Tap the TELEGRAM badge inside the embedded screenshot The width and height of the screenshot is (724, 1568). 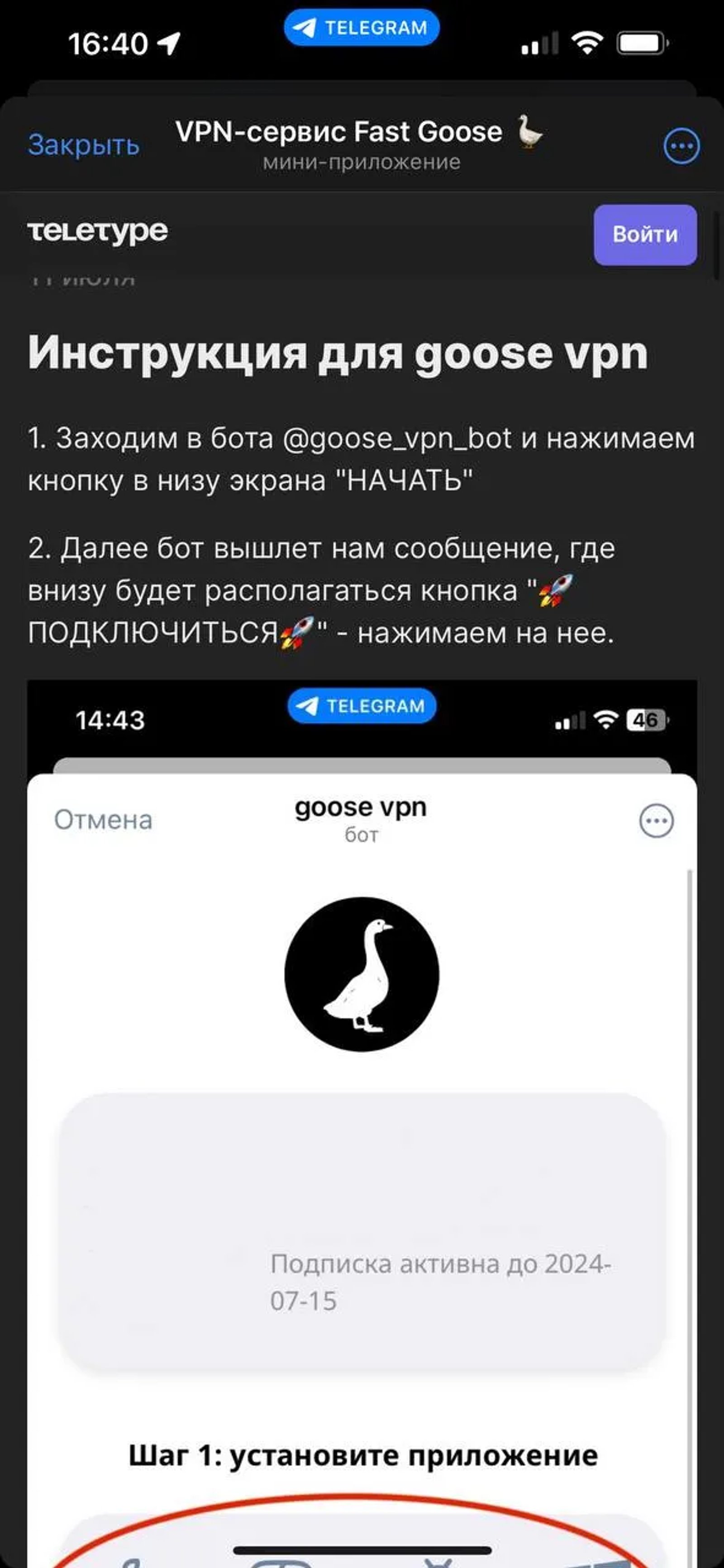point(363,706)
